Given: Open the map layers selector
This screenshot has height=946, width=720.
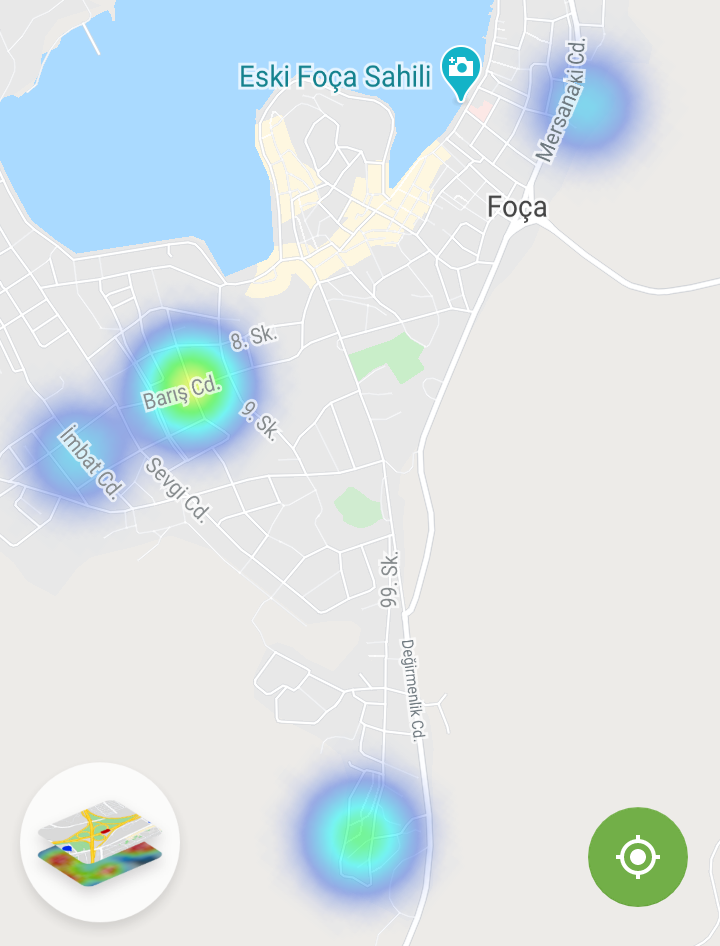Looking at the screenshot, I should pos(99,842).
